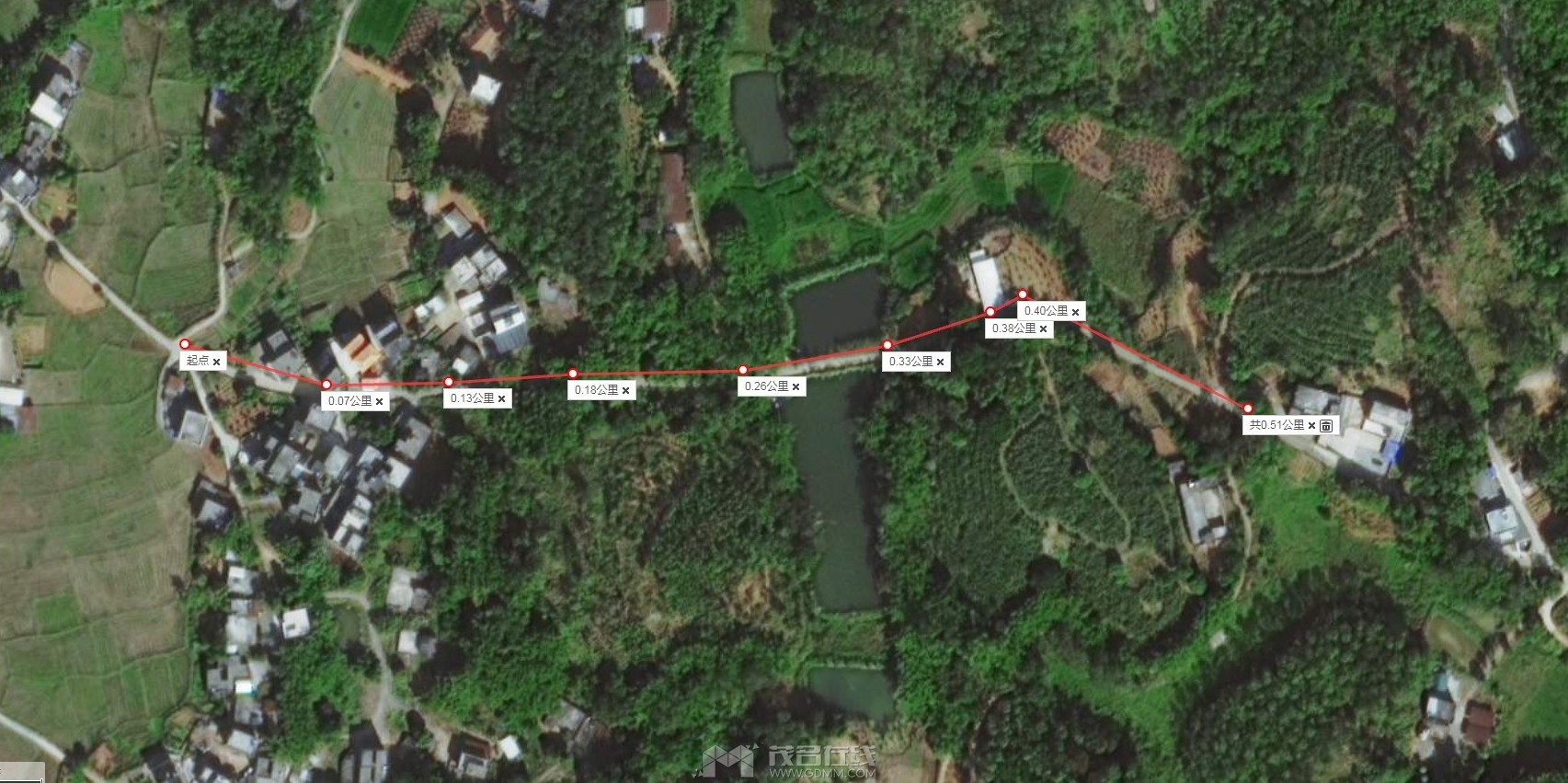Screen dimensions: 1568x783
Task: Remove the 起点 start point marker
Action: (216, 362)
